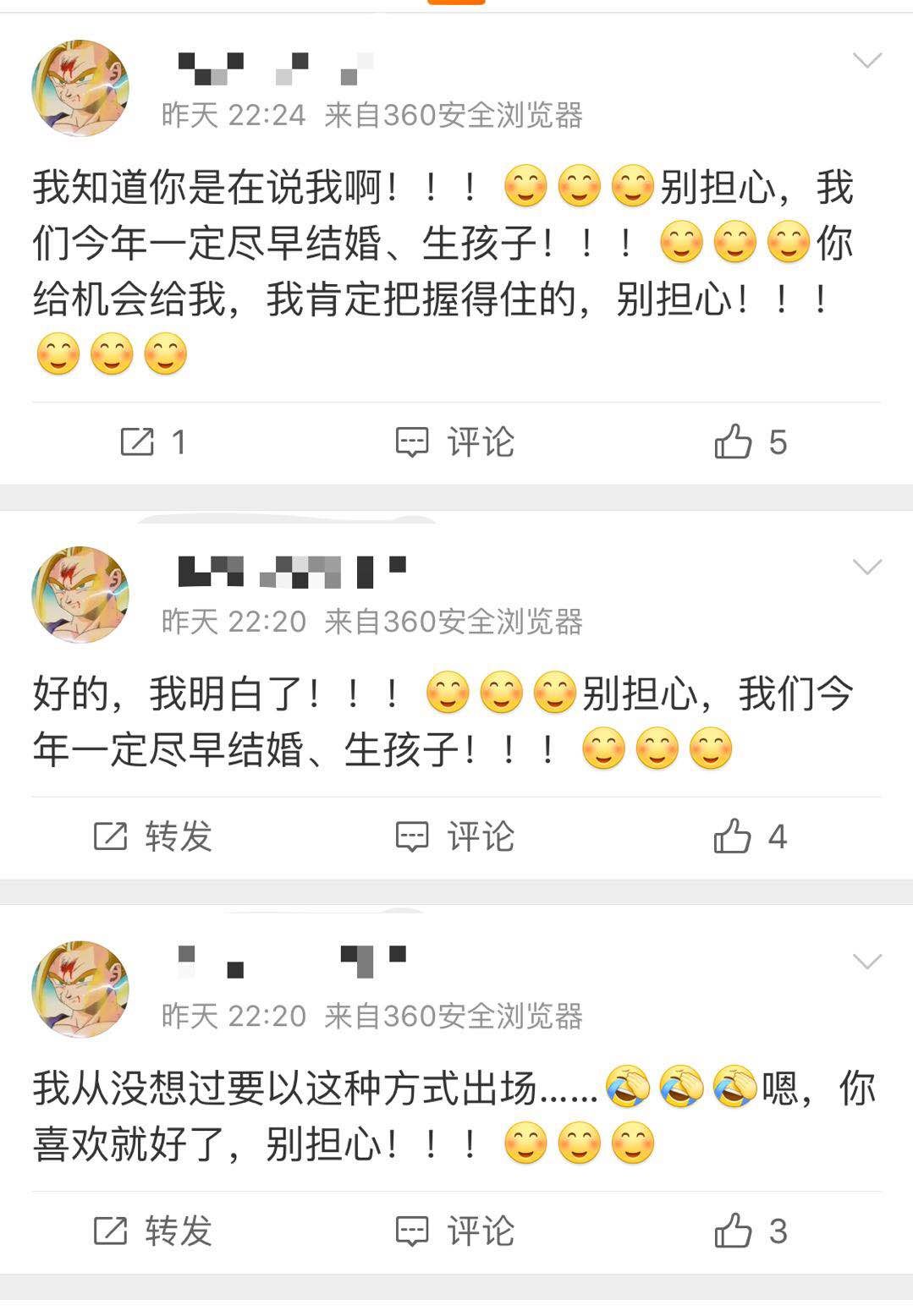Open the profile avatar on the 我从没想过 post
The height and width of the screenshot is (1316, 913).
(80, 989)
